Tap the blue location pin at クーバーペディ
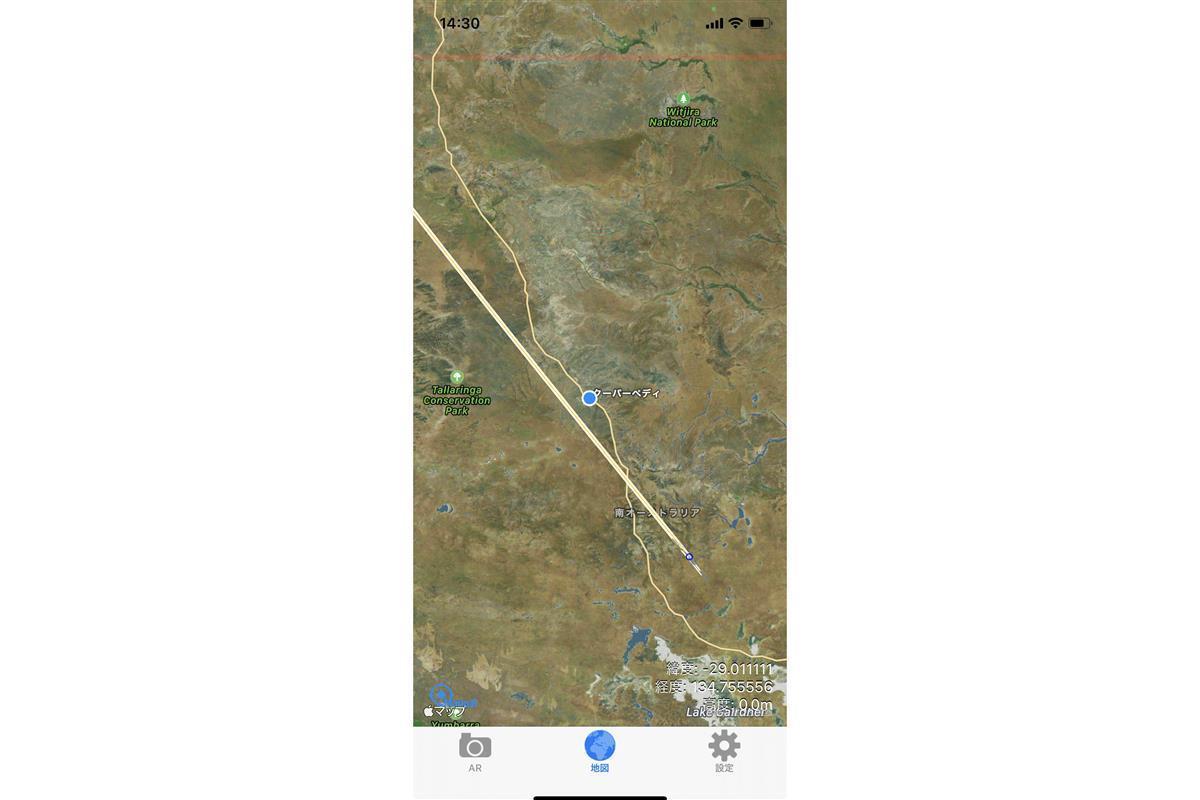 coord(589,398)
